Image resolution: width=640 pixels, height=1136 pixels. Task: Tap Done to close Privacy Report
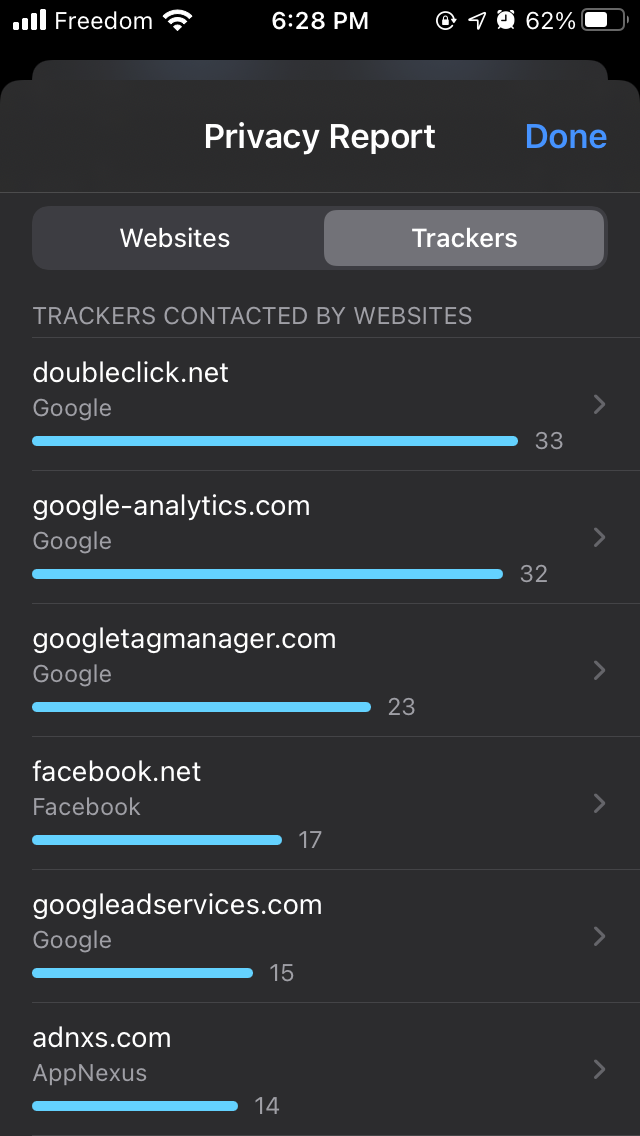565,137
